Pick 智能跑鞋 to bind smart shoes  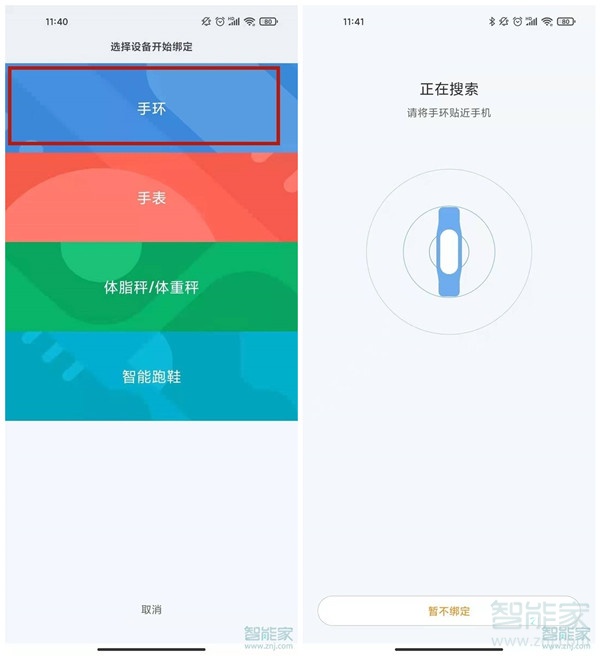(x=151, y=377)
